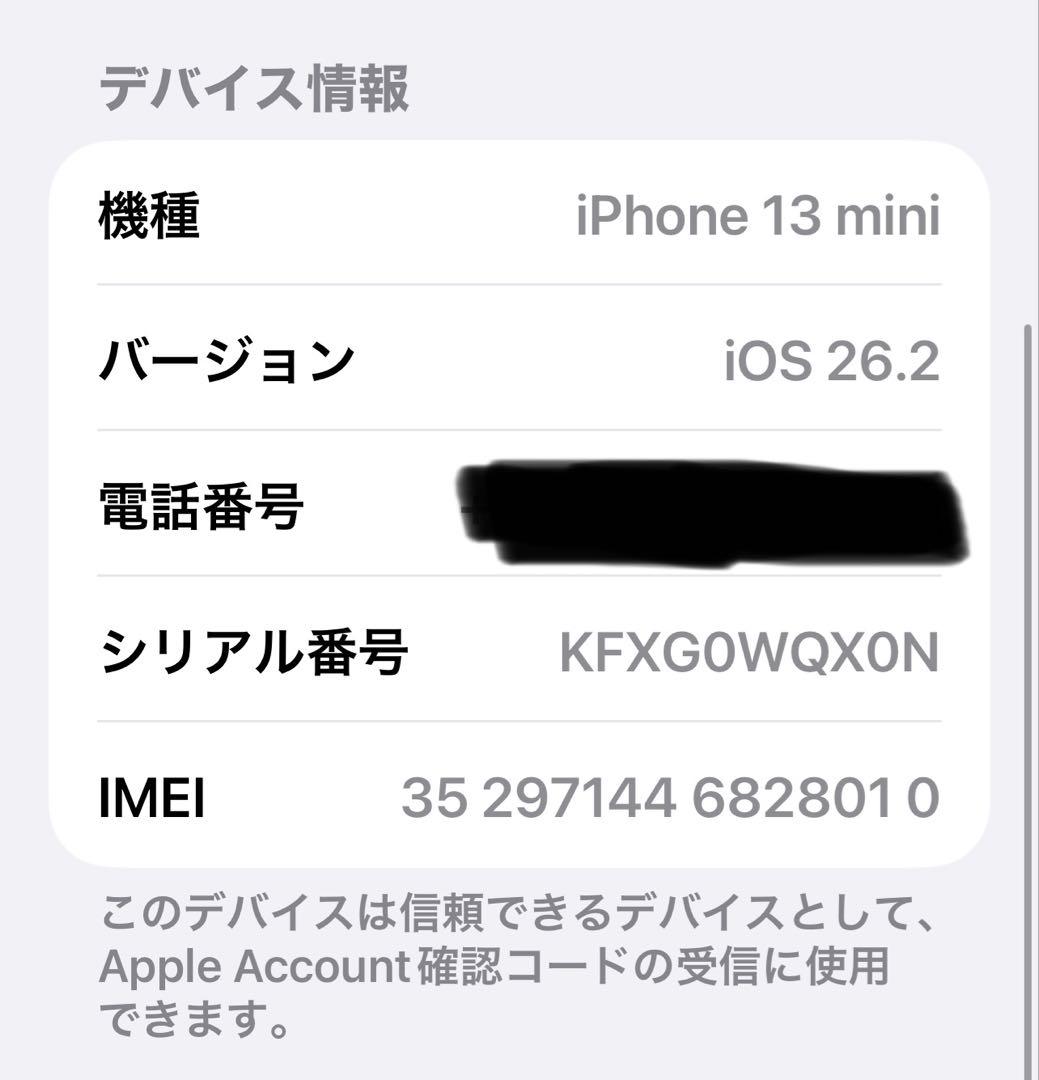Screen dimensions: 1039x1080
Task: Select the バージョン row showing iOS 26.2
Action: click(520, 360)
